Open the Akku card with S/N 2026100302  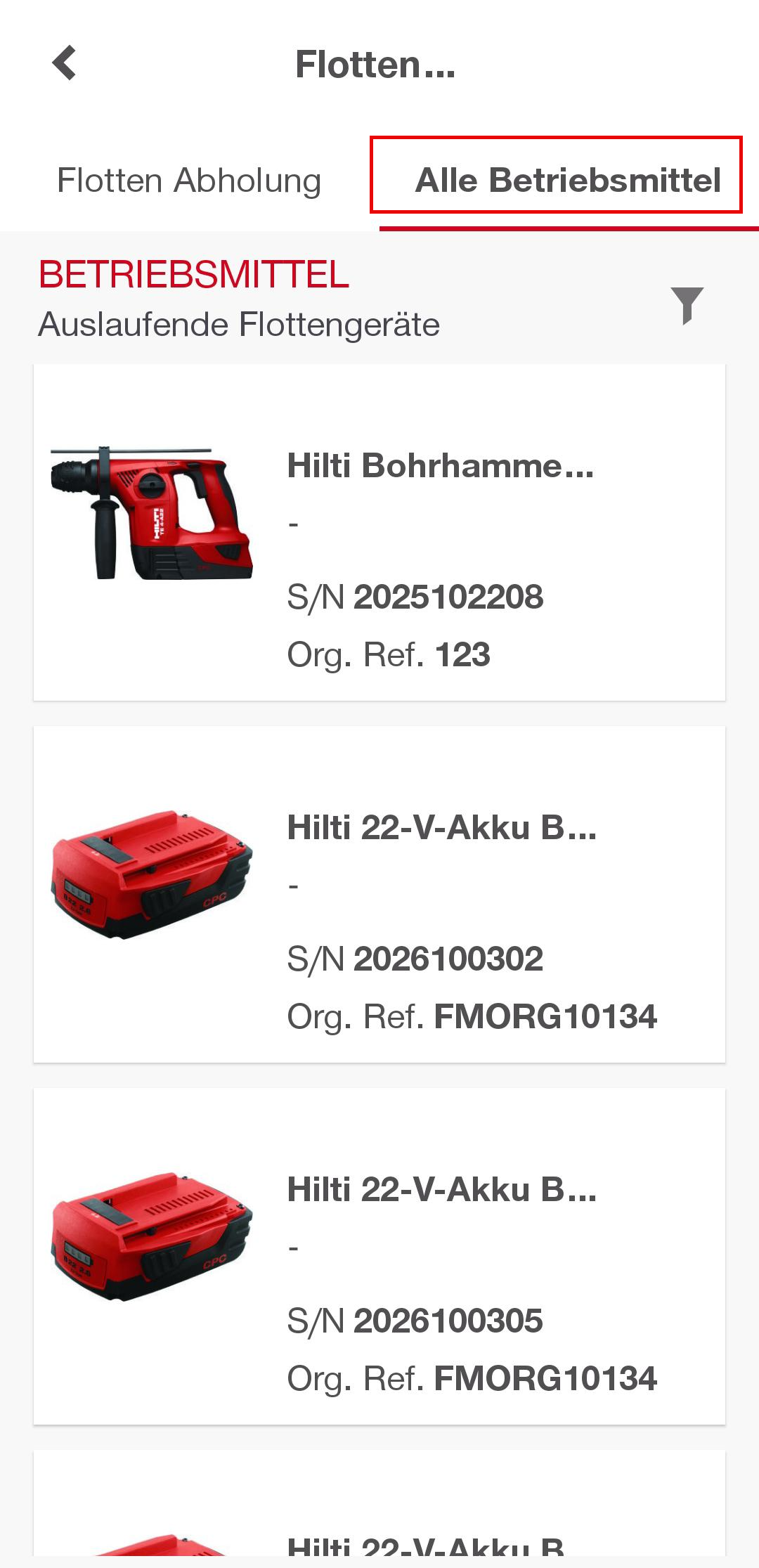click(379, 894)
